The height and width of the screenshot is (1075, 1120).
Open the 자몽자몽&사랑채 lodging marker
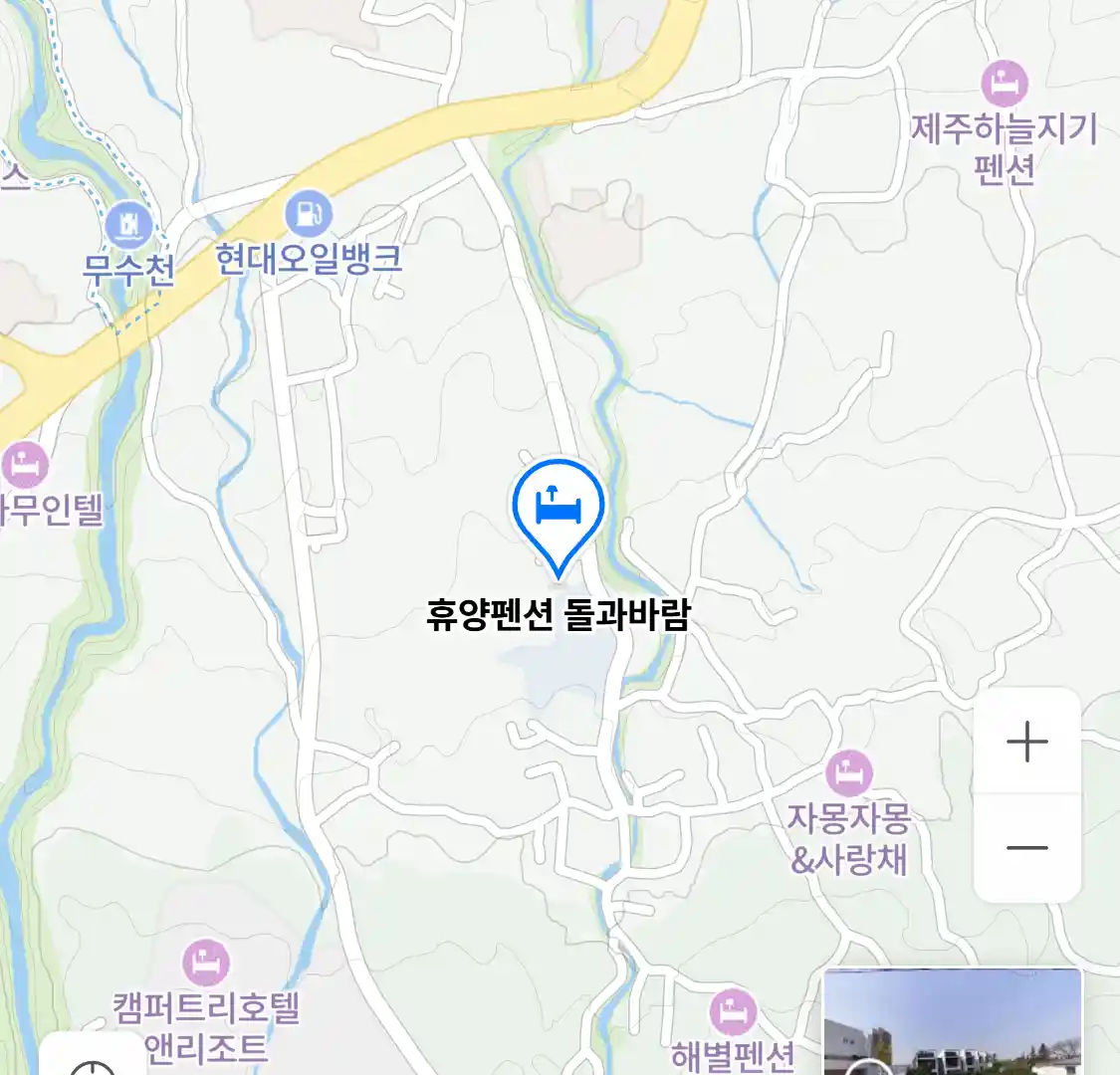coord(849,773)
